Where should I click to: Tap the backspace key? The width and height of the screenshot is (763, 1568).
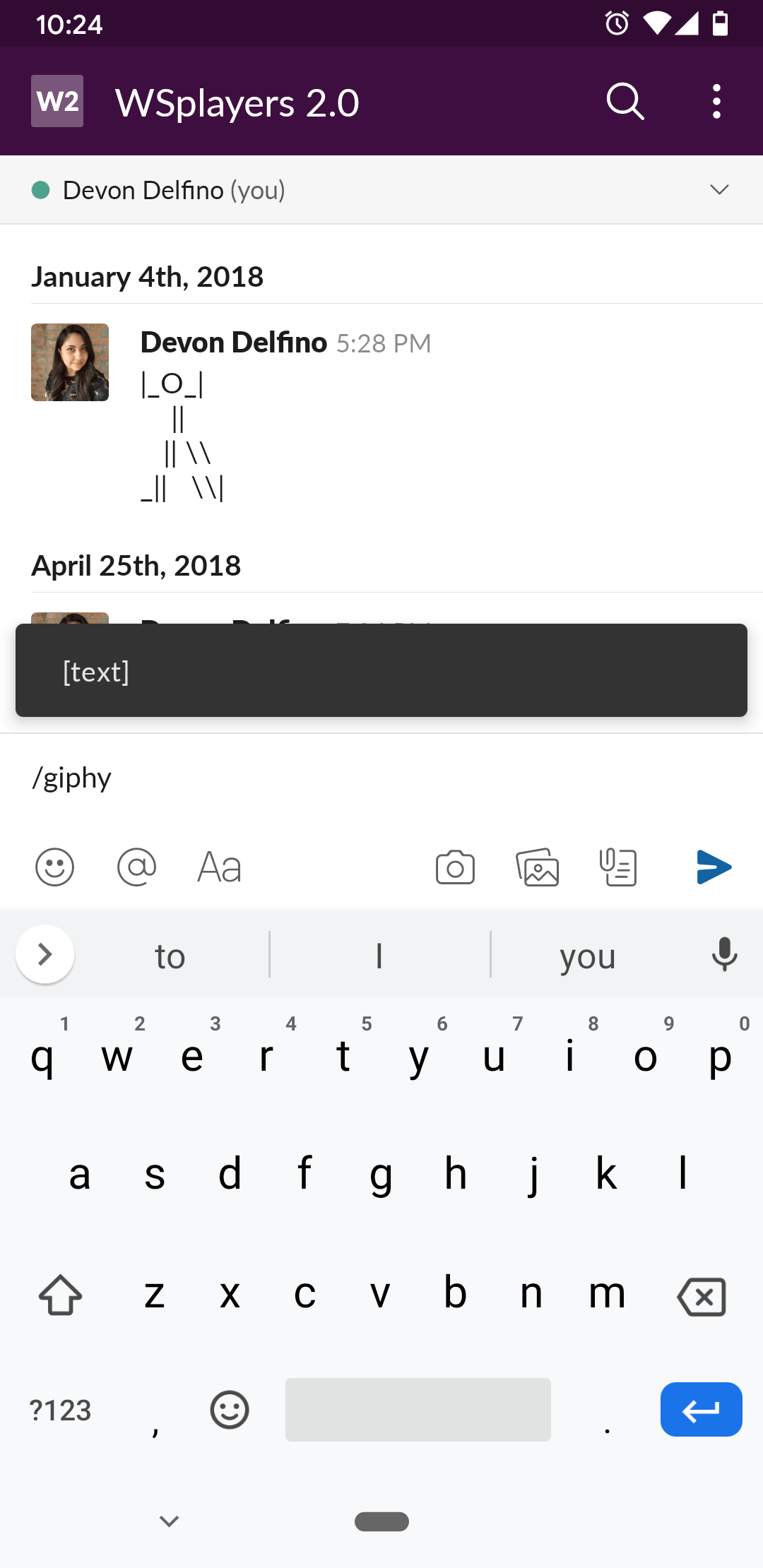pos(702,1296)
